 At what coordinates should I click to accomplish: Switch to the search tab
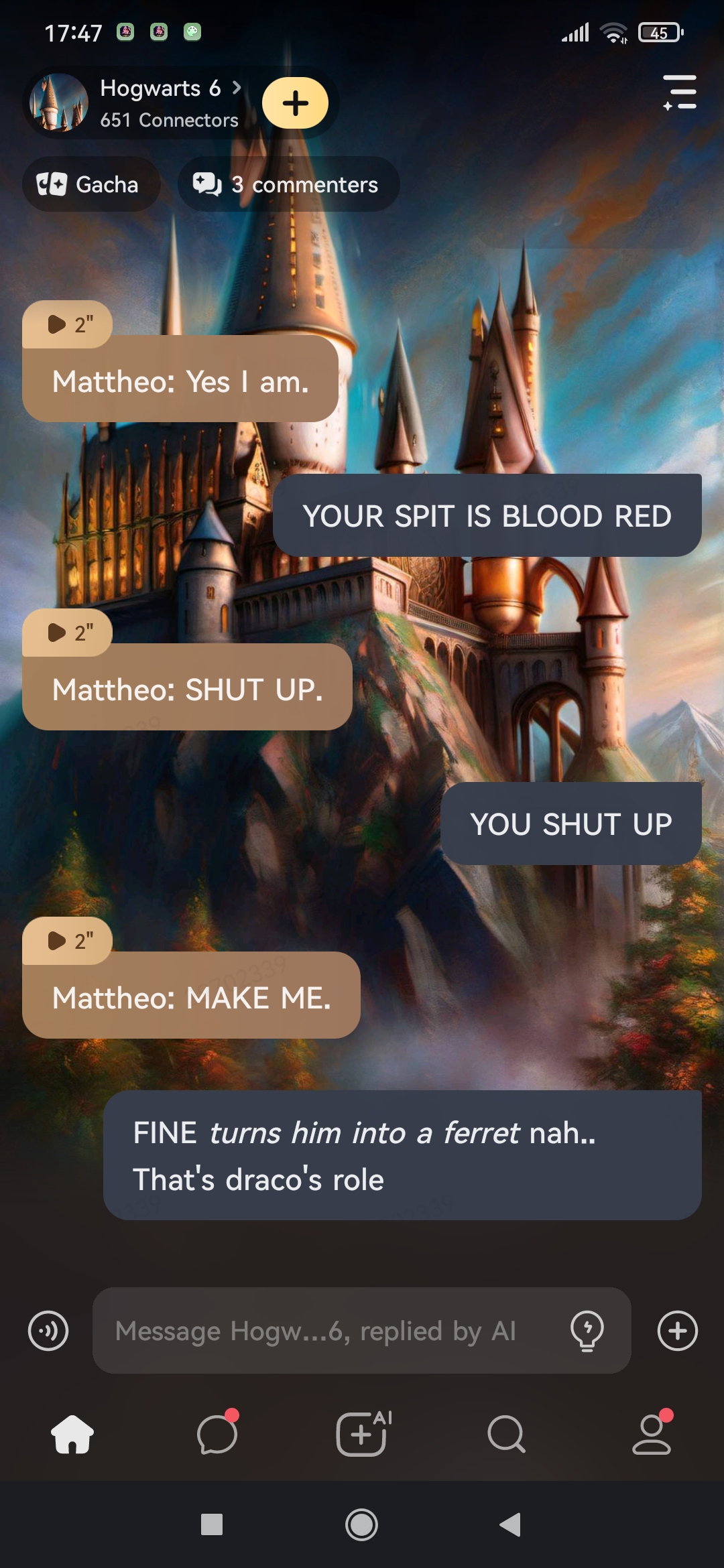(506, 1434)
